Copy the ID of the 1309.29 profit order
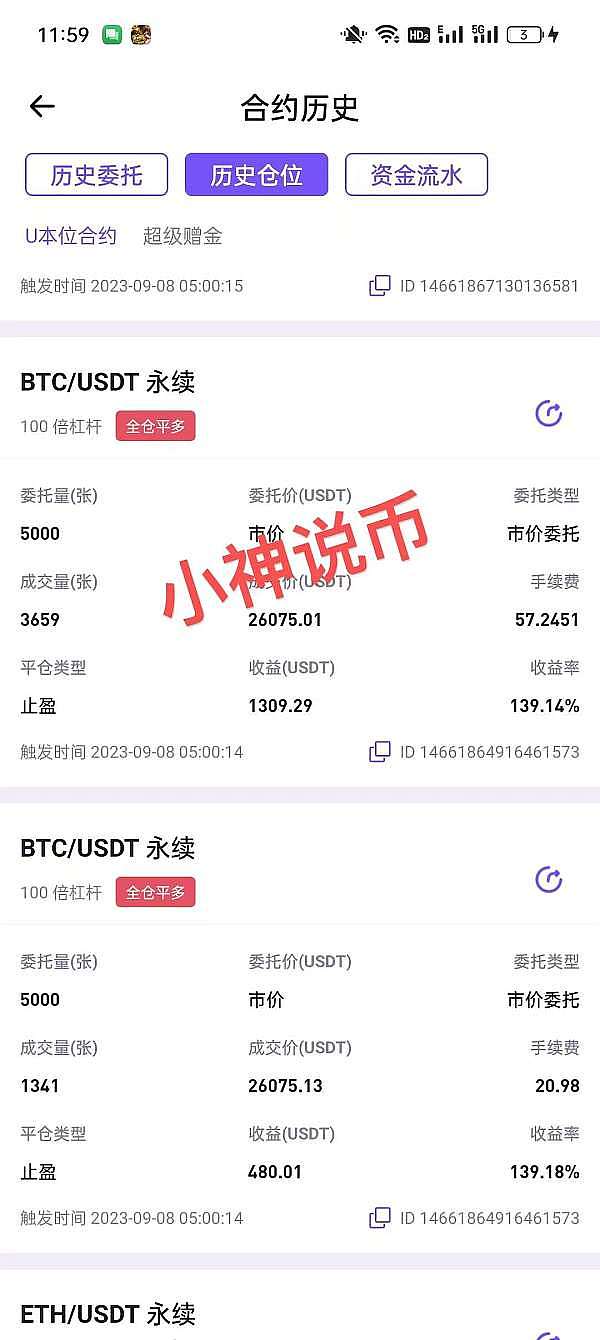The image size is (600, 1340). click(x=380, y=752)
